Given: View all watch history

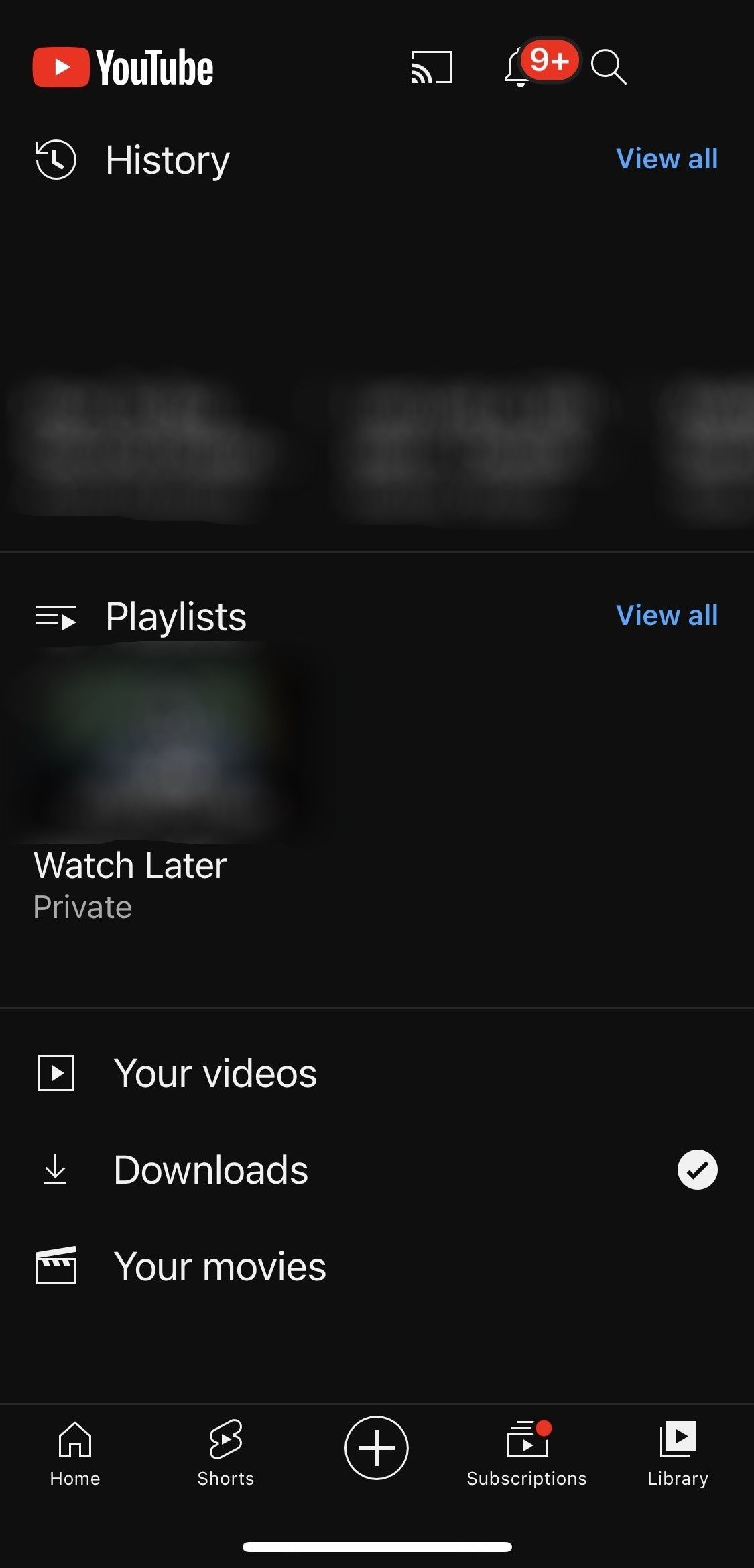Looking at the screenshot, I should coord(666,159).
